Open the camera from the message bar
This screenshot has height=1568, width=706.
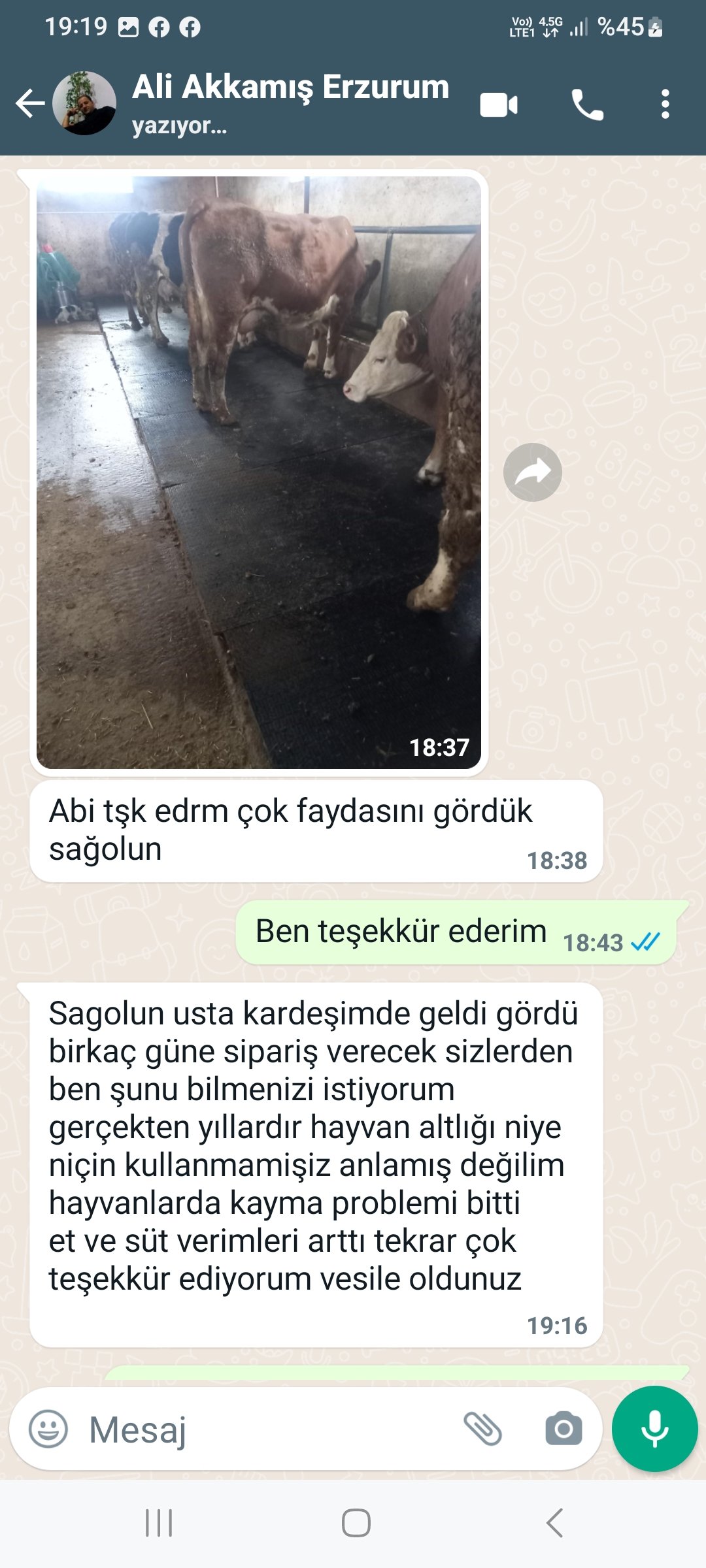pyautogui.click(x=563, y=1429)
